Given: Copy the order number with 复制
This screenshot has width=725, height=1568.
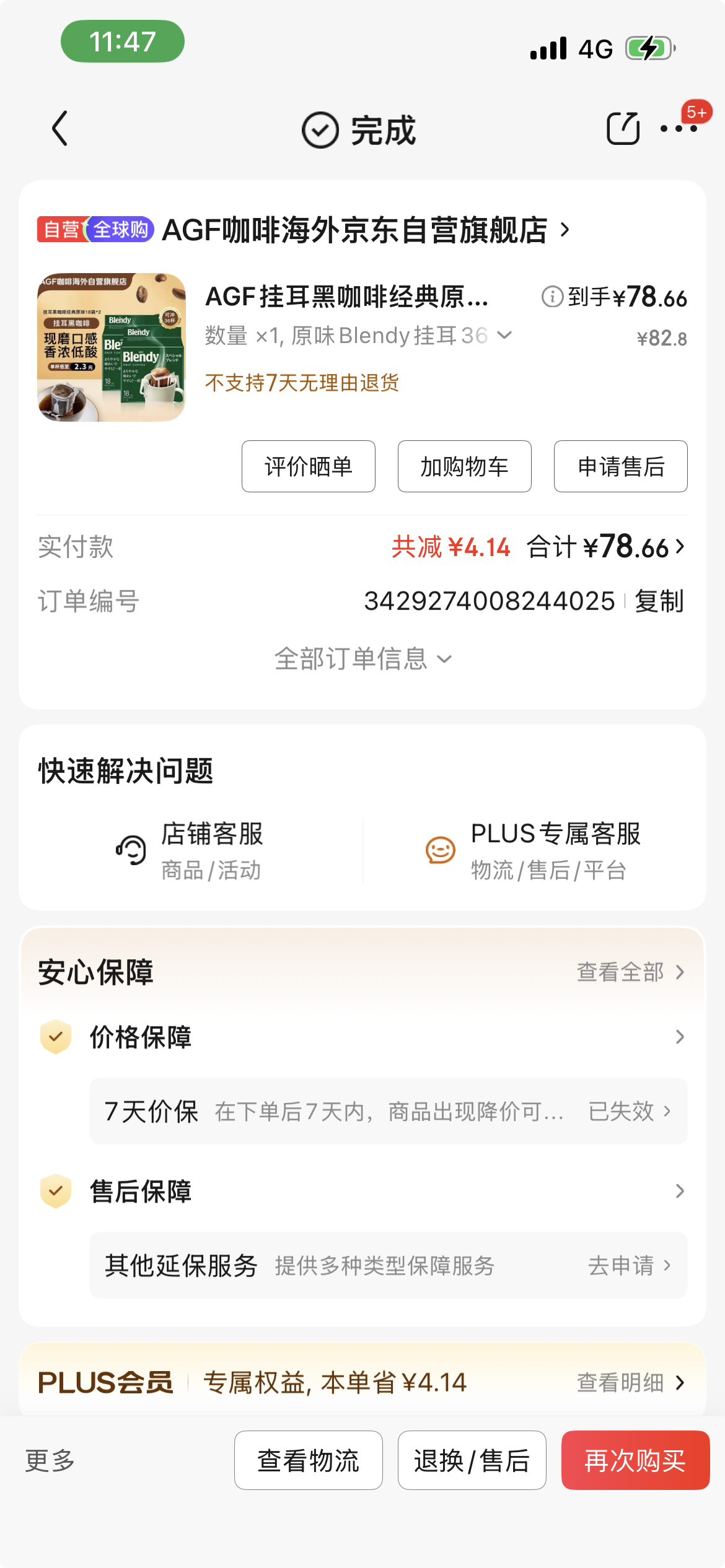Looking at the screenshot, I should coord(659,601).
